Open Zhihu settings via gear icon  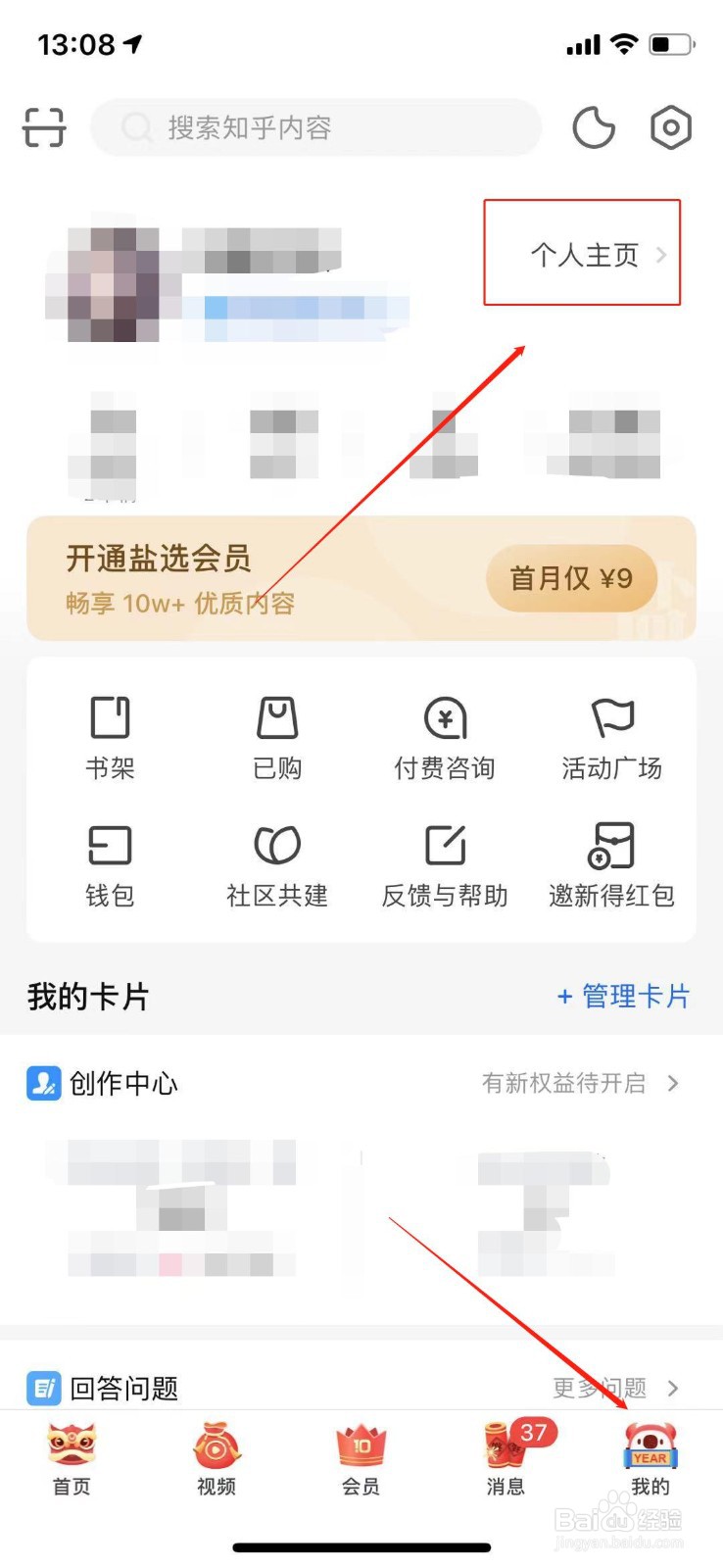point(670,127)
